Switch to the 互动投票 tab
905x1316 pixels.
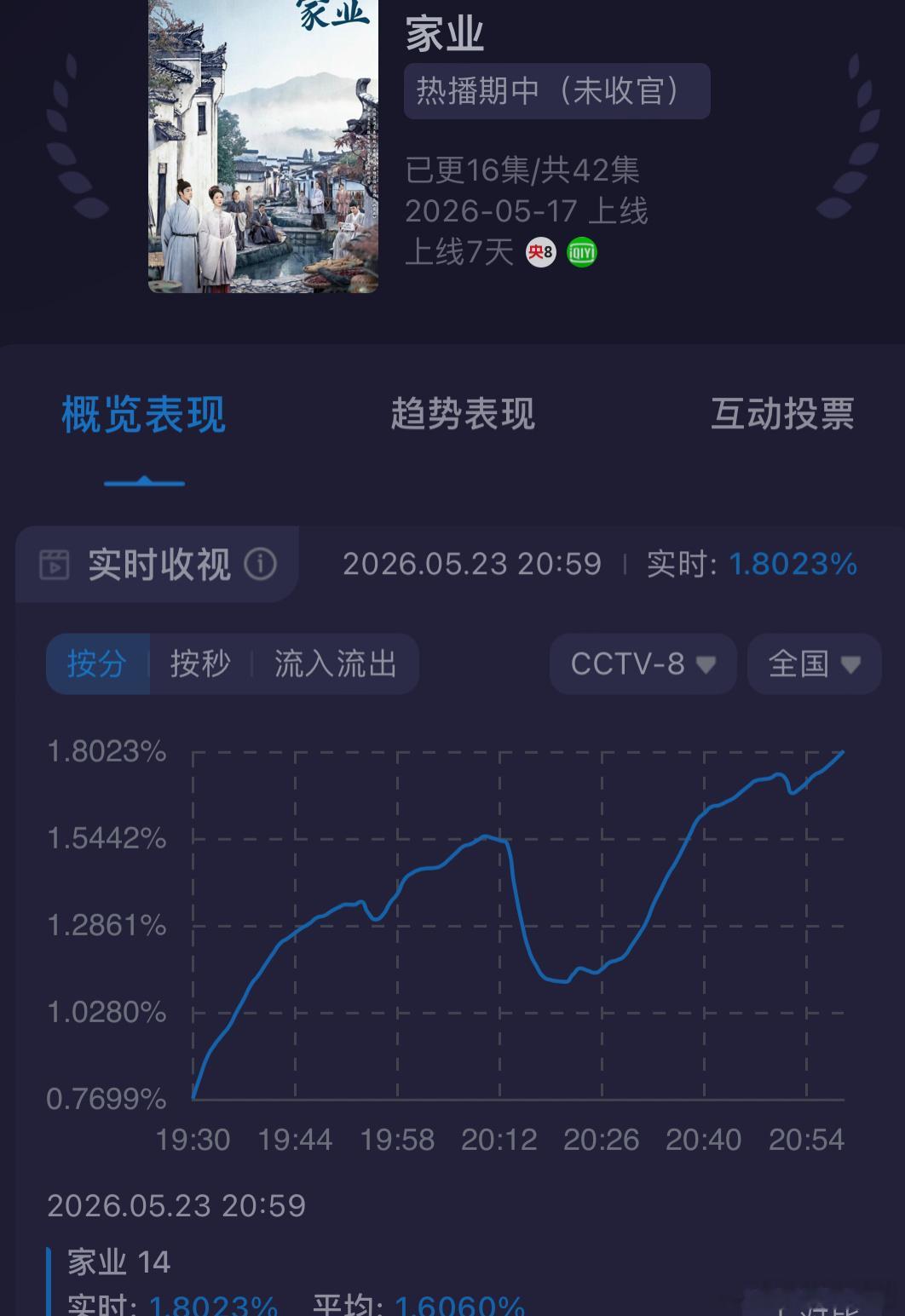click(782, 414)
